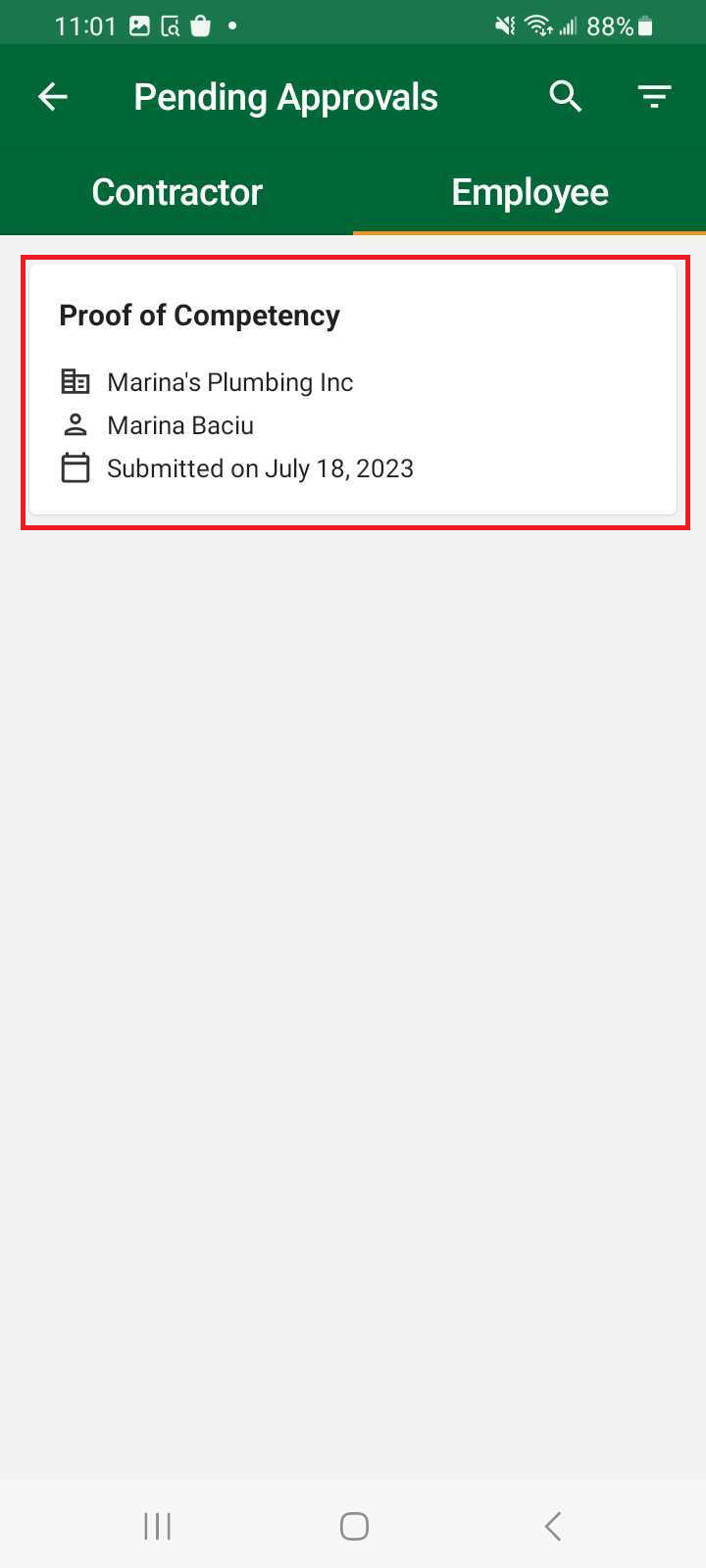This screenshot has width=706, height=1568.
Task: Open the filter options
Action: pos(654,96)
